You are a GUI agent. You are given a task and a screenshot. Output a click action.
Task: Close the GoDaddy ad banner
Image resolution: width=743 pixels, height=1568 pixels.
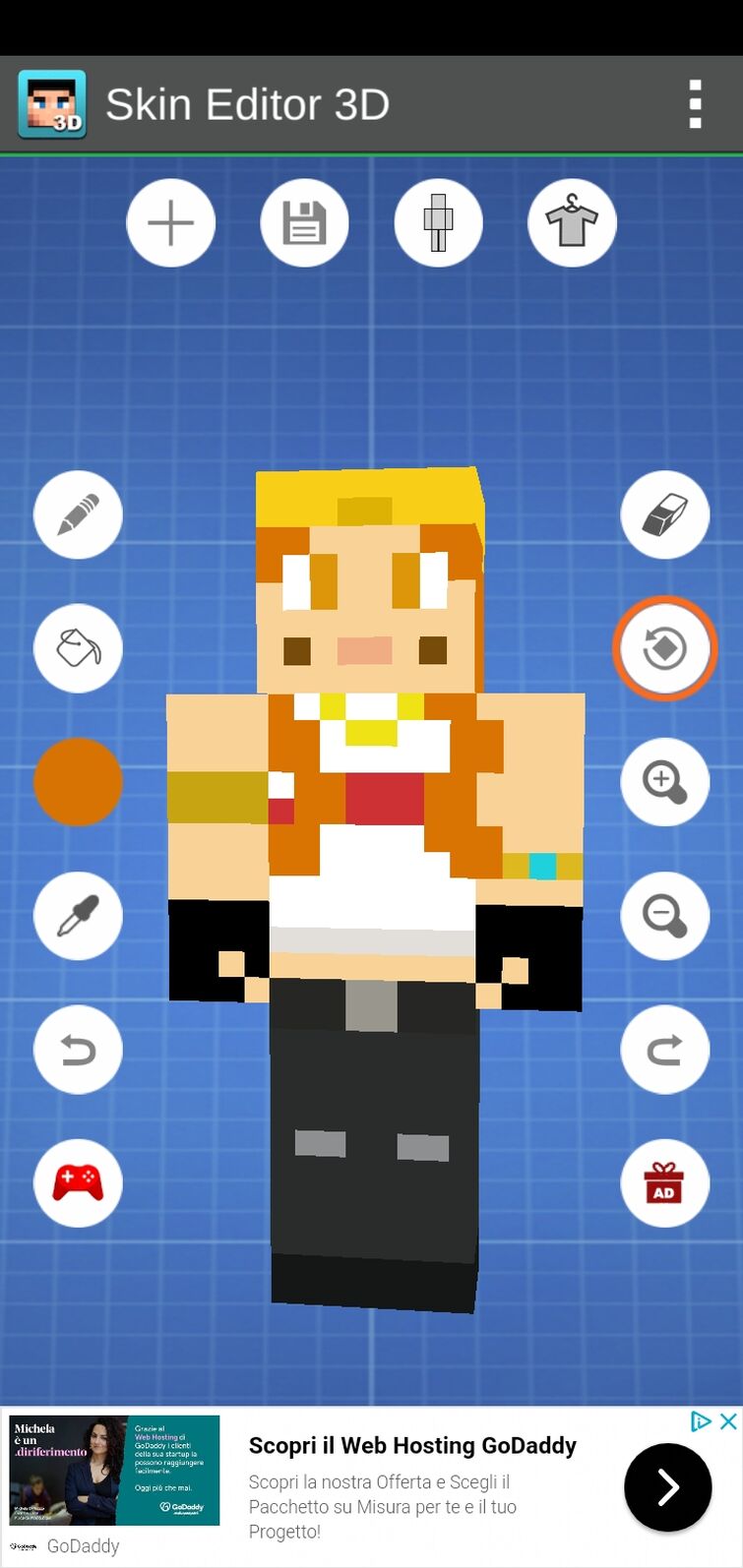pos(728,1421)
